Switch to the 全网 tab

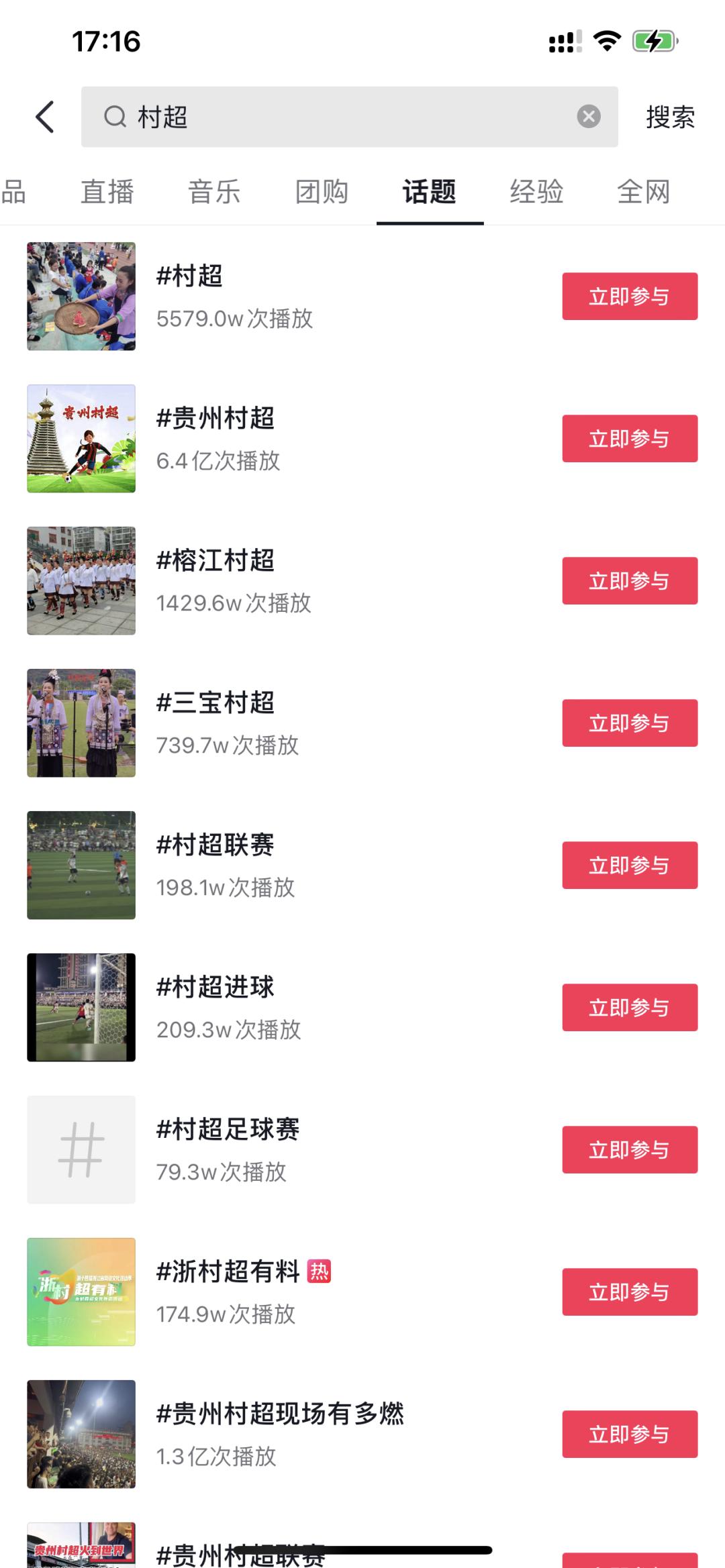[x=644, y=191]
